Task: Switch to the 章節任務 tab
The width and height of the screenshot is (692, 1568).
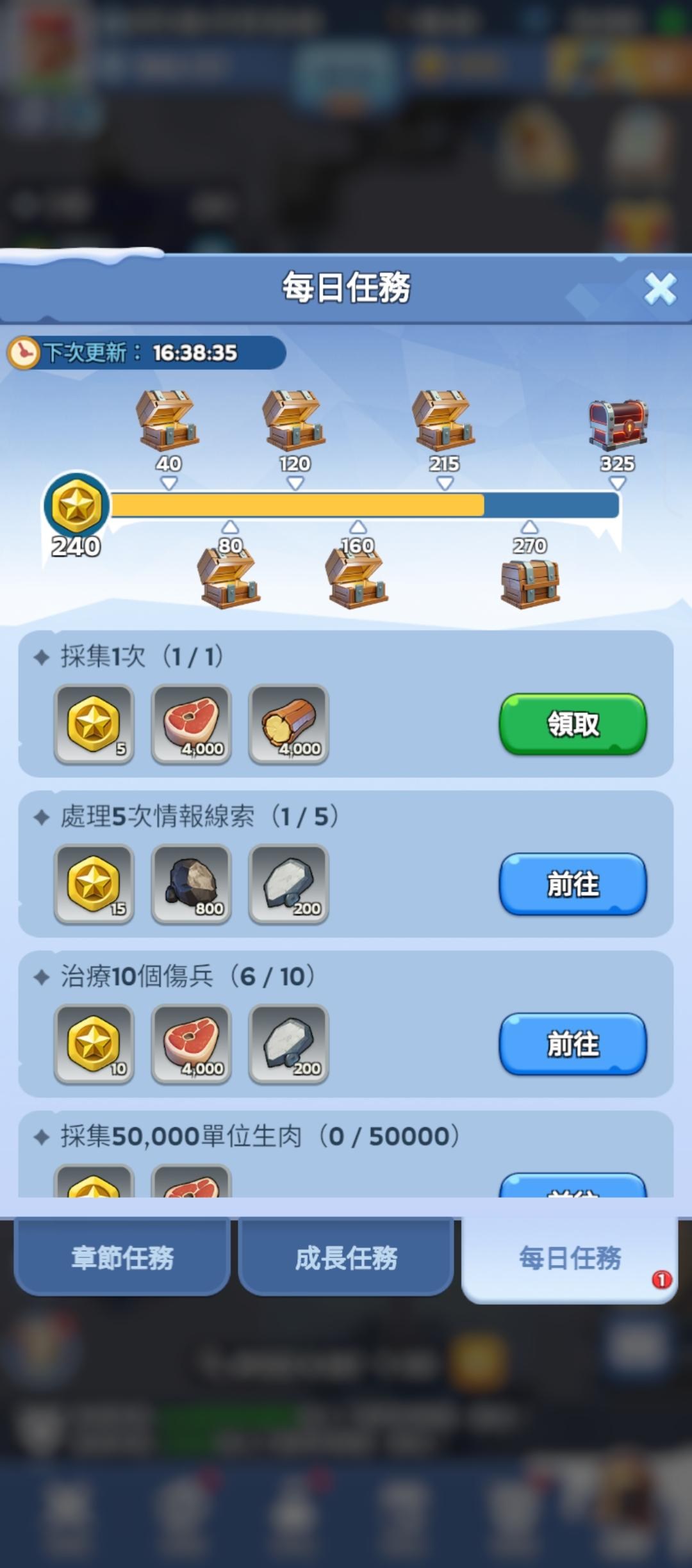Action: coord(122,1257)
